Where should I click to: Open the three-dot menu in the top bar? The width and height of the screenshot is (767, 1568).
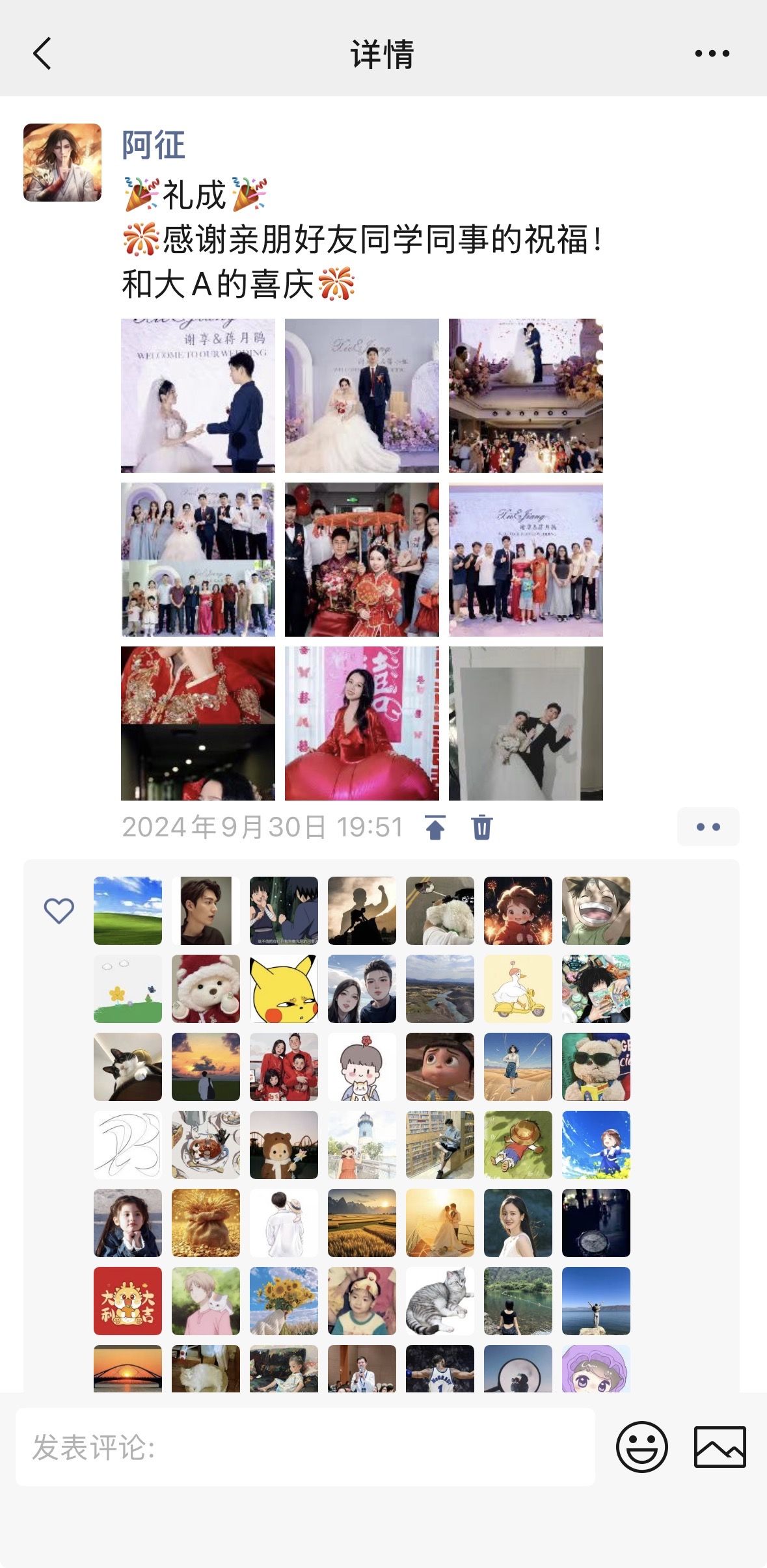[712, 53]
